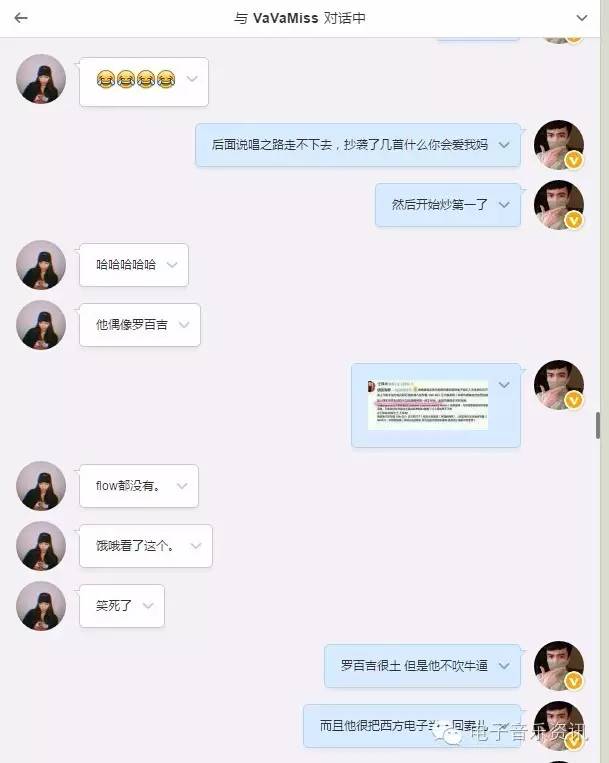The height and width of the screenshot is (763, 609).
Task: Open VaVaMiss avatar beside 他偶像罗百吉
Action: point(42,325)
